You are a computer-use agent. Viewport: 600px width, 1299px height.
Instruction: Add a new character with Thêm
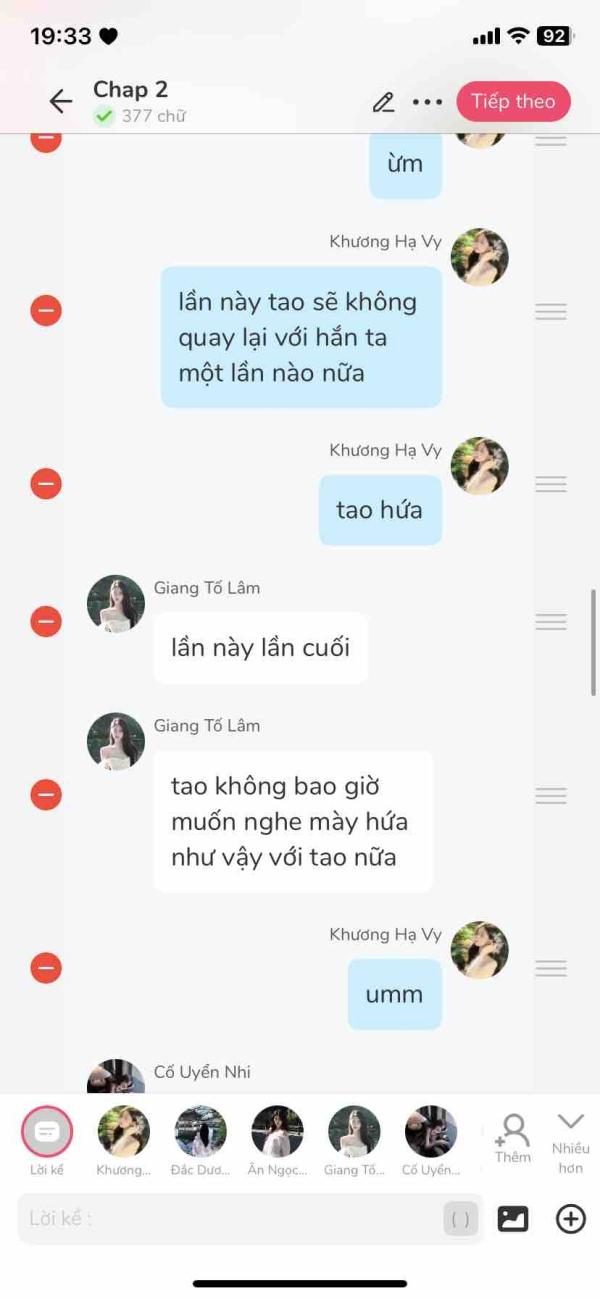click(513, 1139)
